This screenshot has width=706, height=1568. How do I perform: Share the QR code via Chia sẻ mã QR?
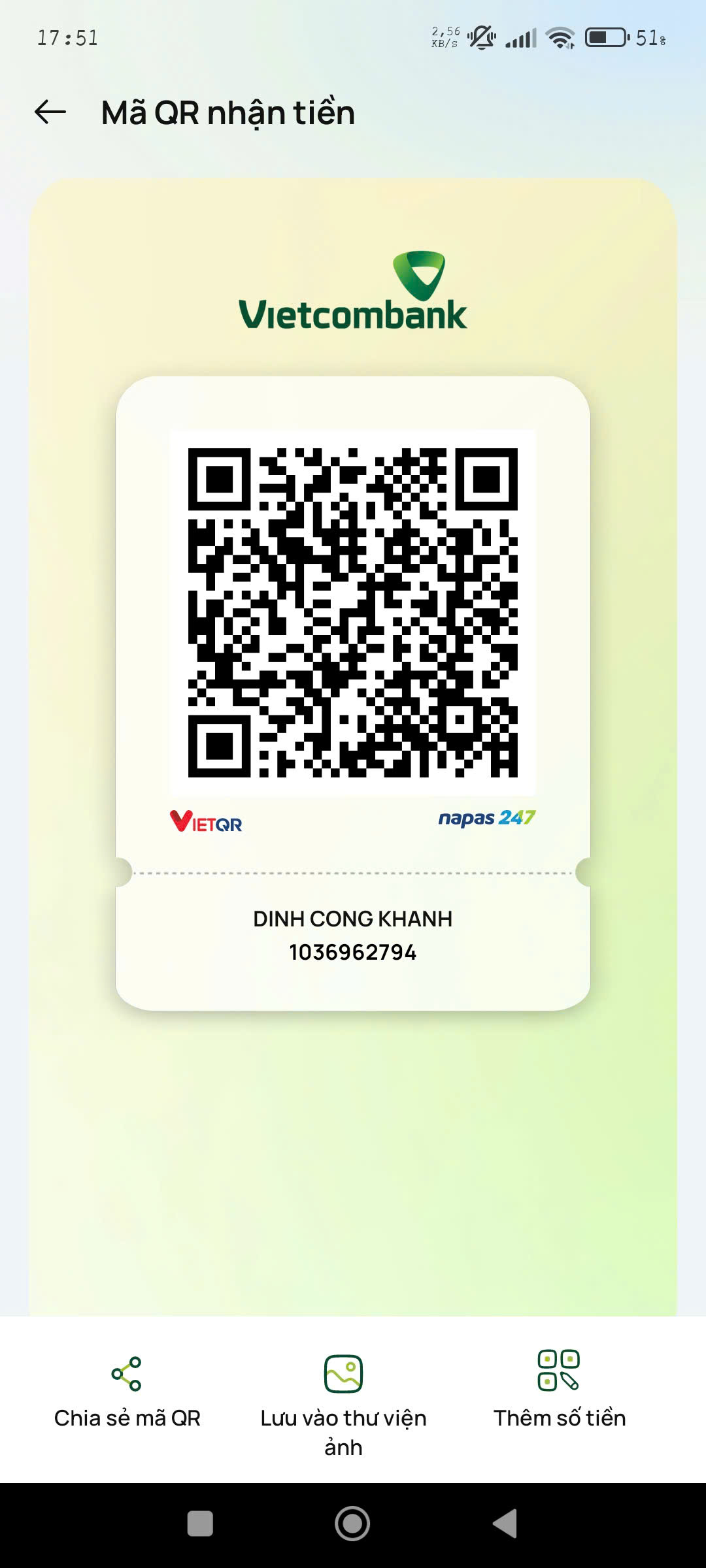[127, 1392]
